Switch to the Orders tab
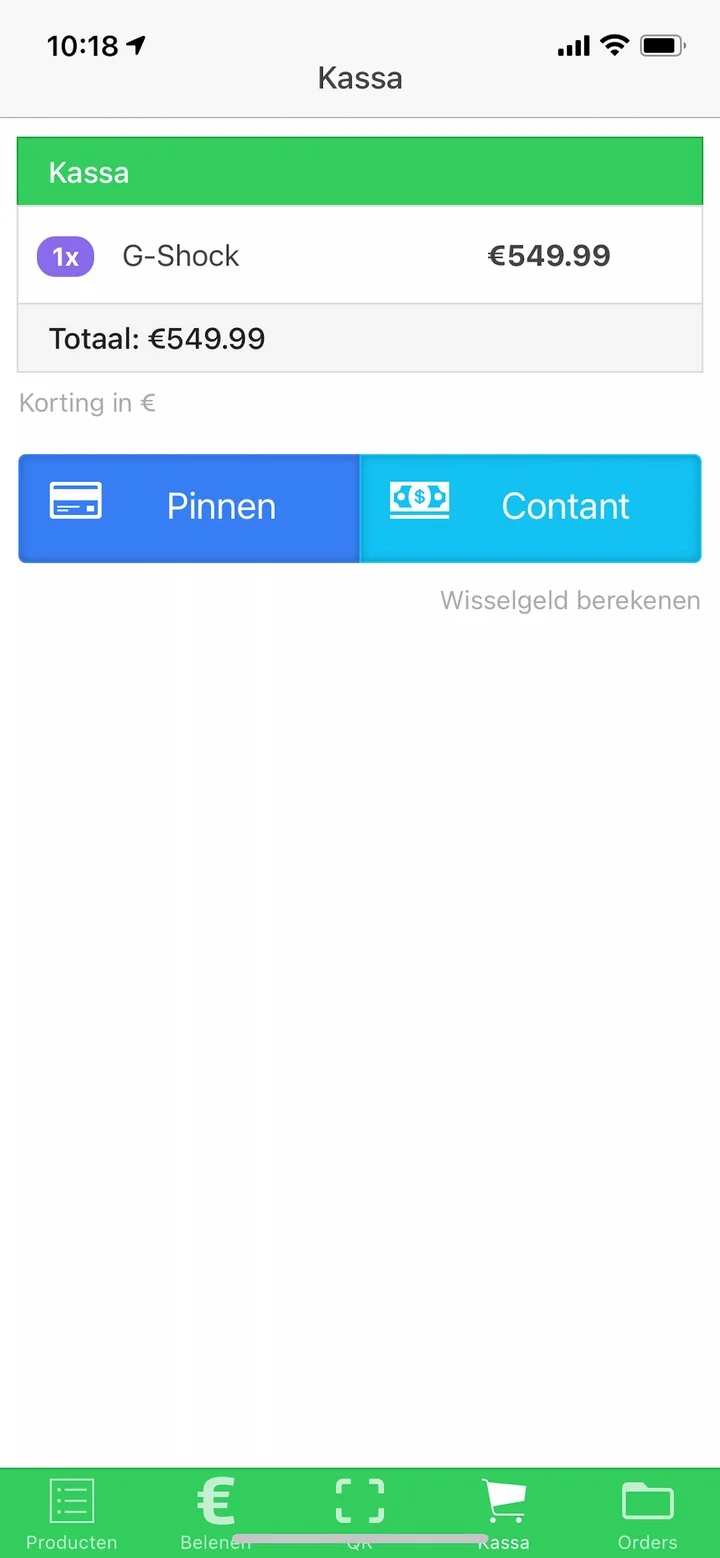Viewport: 720px width, 1558px height. pyautogui.click(x=647, y=1512)
